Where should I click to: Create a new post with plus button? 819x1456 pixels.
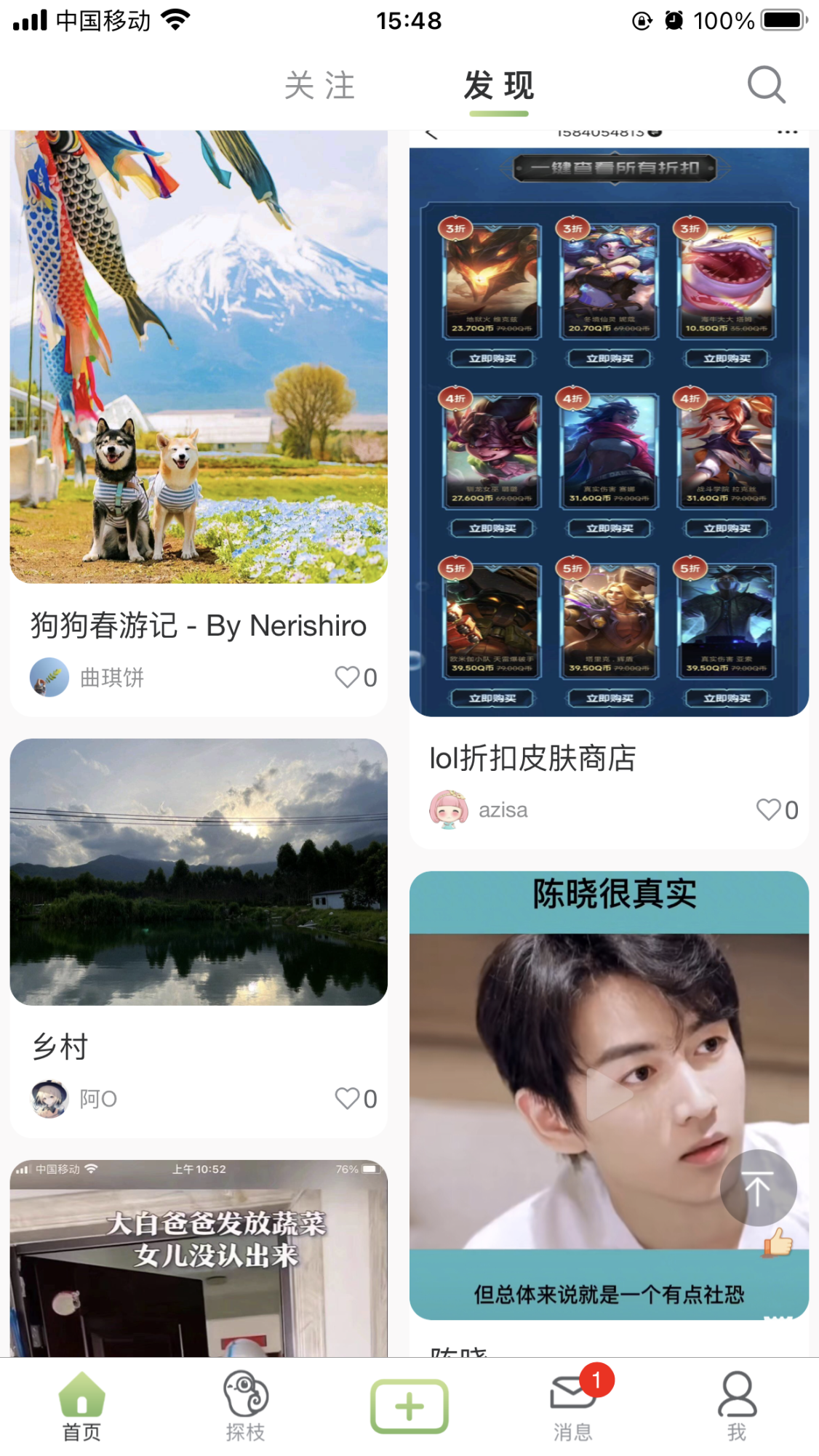(x=409, y=1407)
